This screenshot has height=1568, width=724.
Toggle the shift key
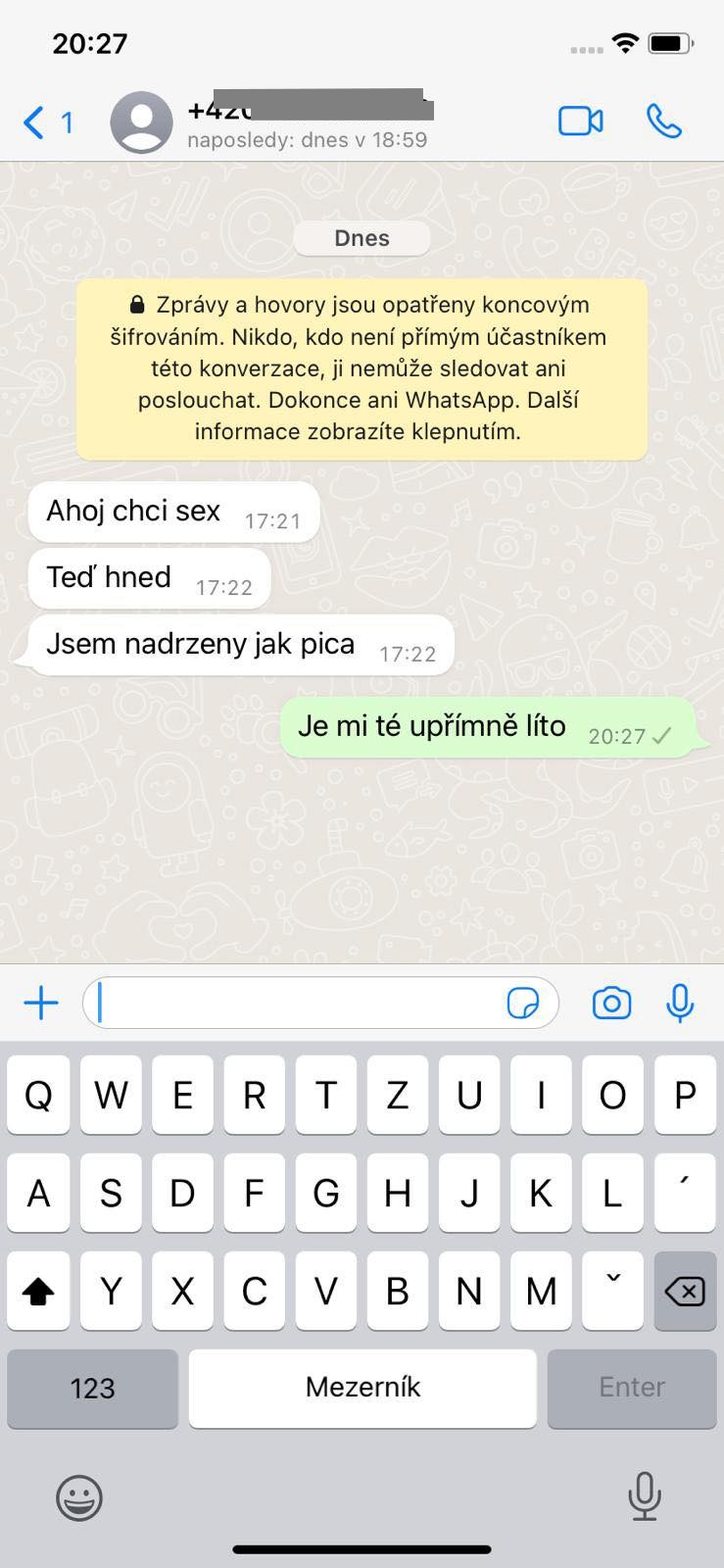(x=38, y=1292)
